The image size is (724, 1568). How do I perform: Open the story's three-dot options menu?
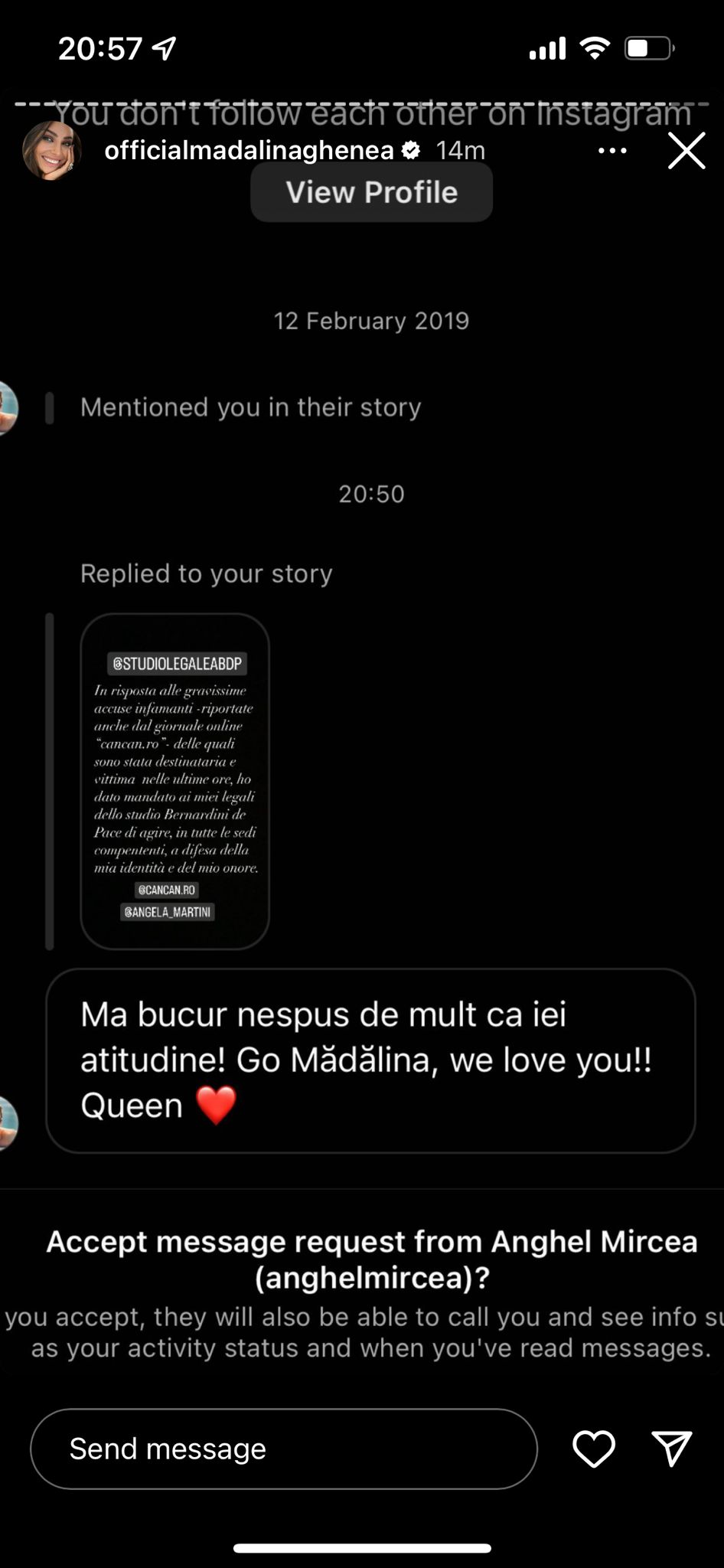coord(612,151)
